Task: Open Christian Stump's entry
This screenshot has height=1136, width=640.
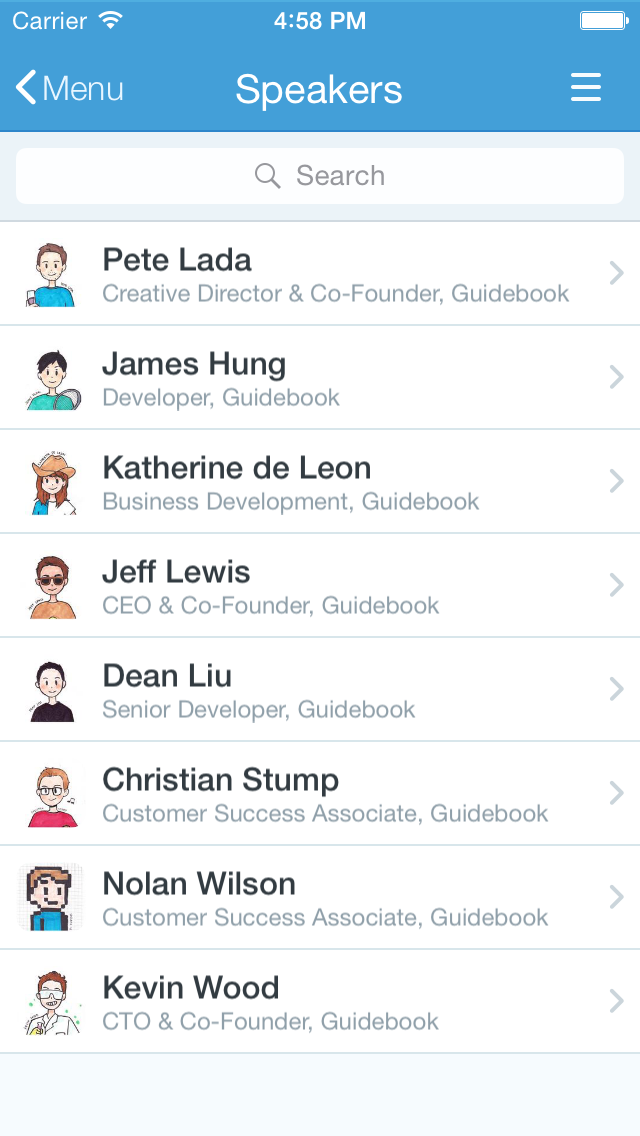Action: [x=320, y=793]
